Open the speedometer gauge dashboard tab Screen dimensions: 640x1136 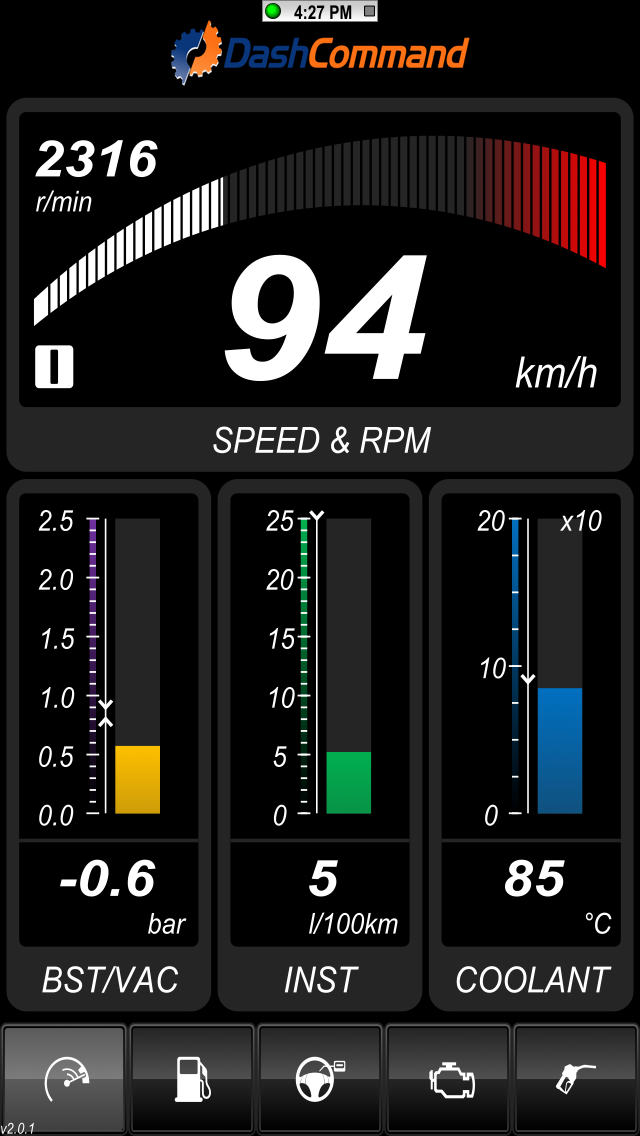point(65,1077)
